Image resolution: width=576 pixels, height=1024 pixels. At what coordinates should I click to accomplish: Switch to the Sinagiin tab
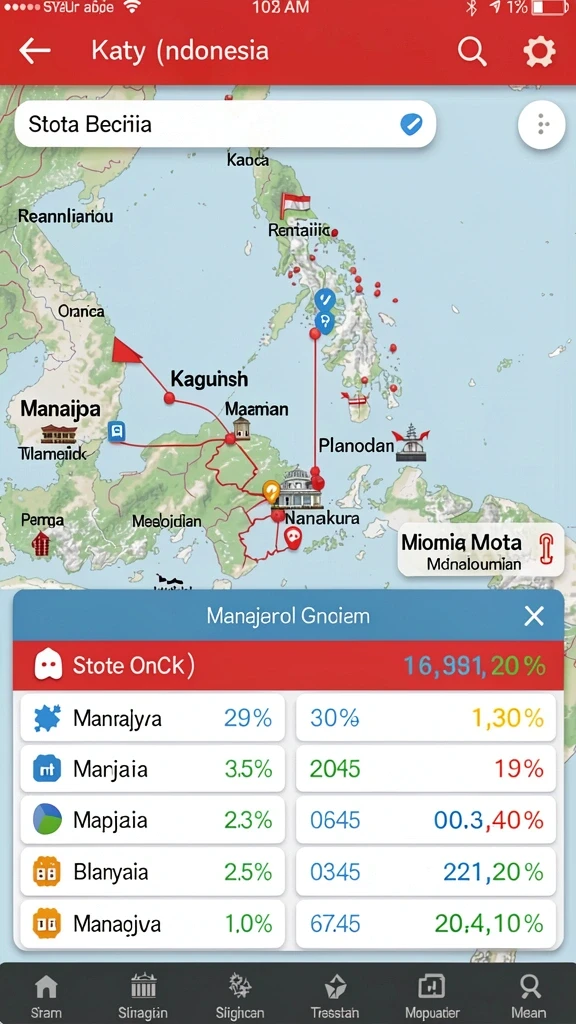[x=143, y=997]
